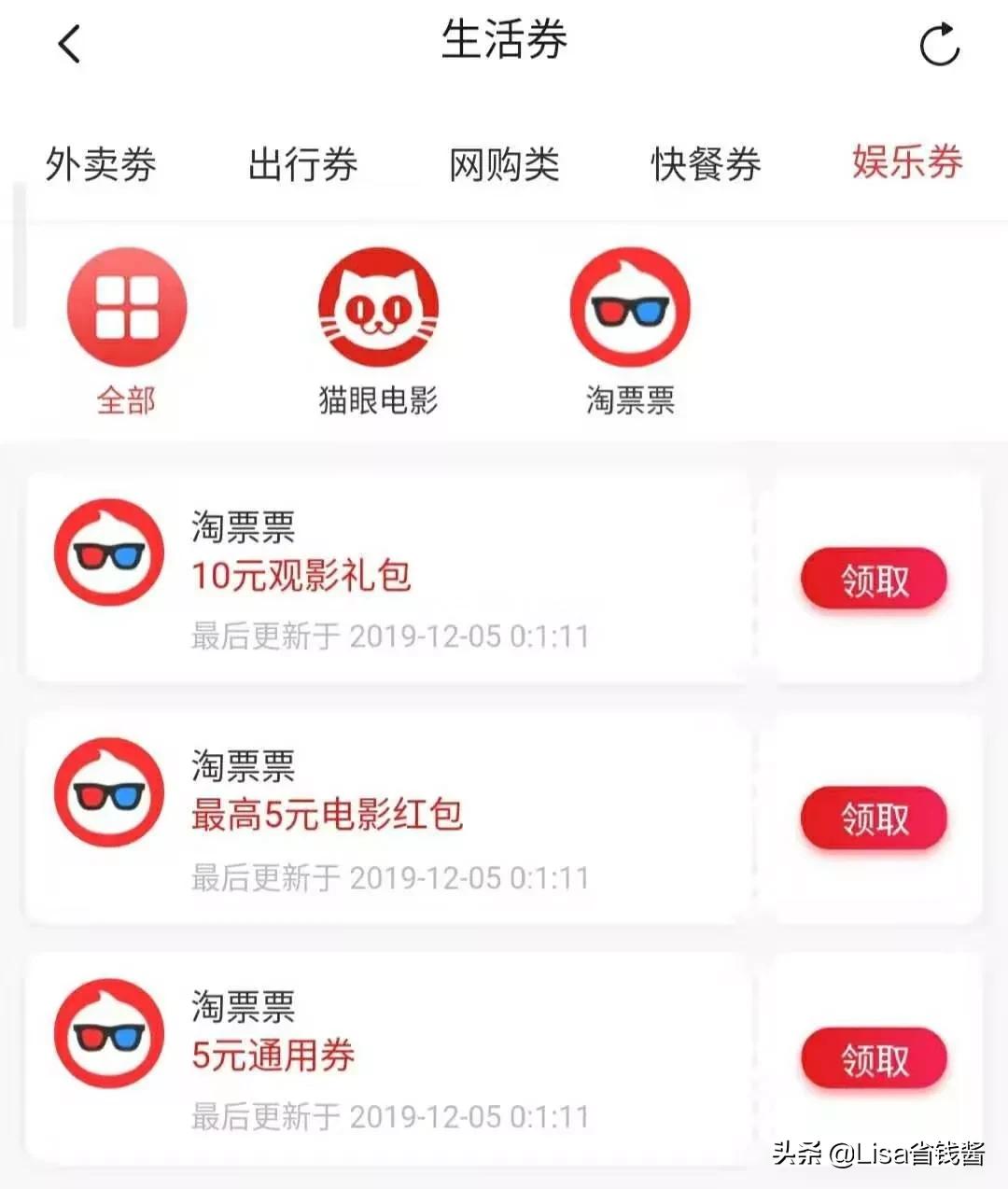The width and height of the screenshot is (1008, 1189).
Task: Tap 领取 for the 10元观影礼包 coupon
Action: pyautogui.click(x=873, y=579)
